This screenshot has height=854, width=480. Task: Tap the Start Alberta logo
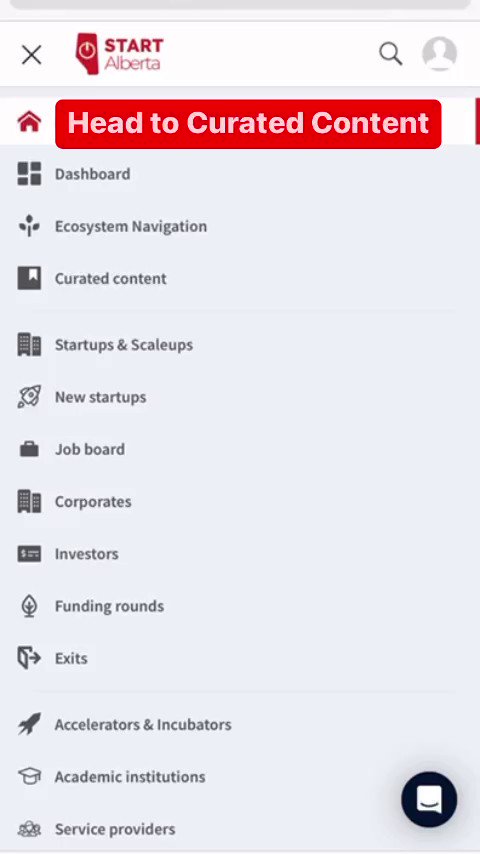tap(119, 54)
